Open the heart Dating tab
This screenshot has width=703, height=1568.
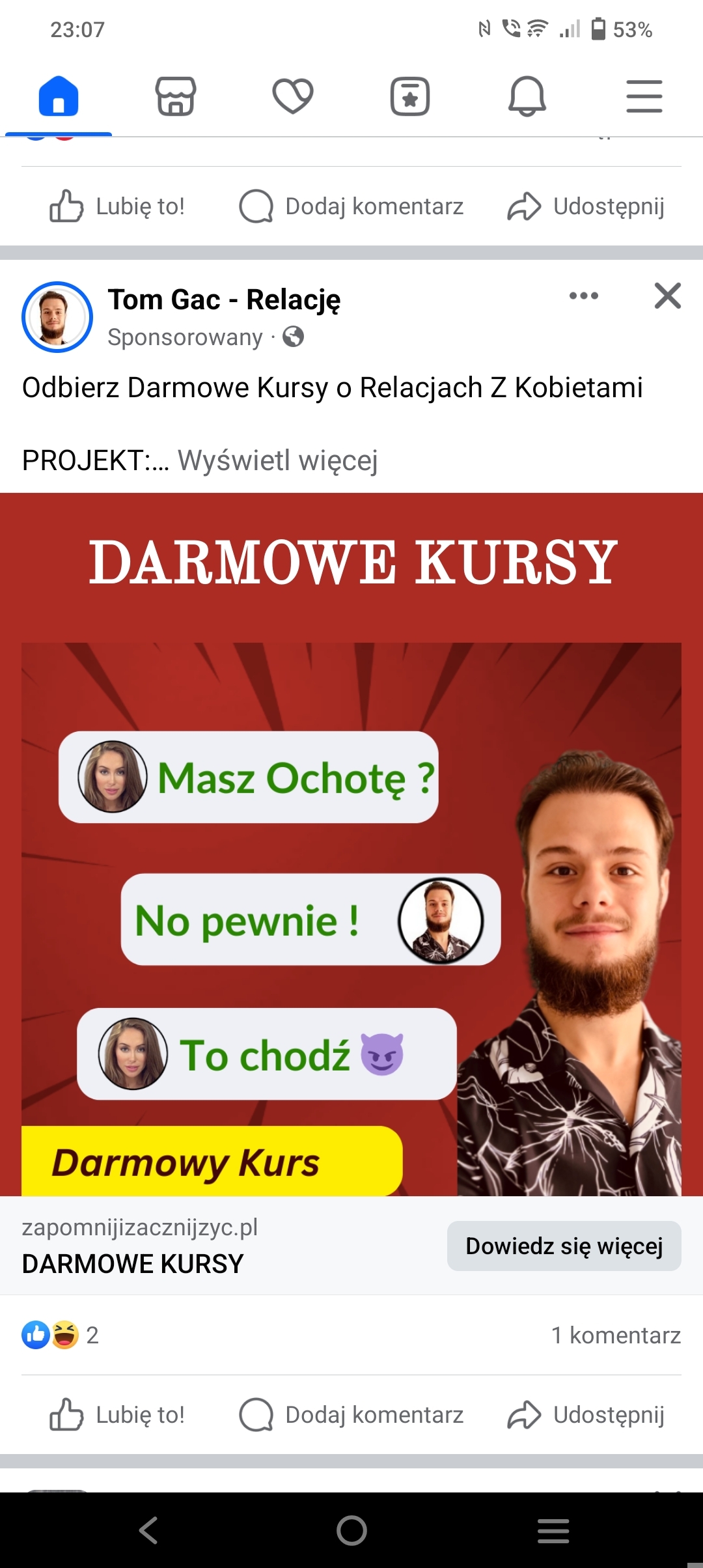tap(293, 96)
